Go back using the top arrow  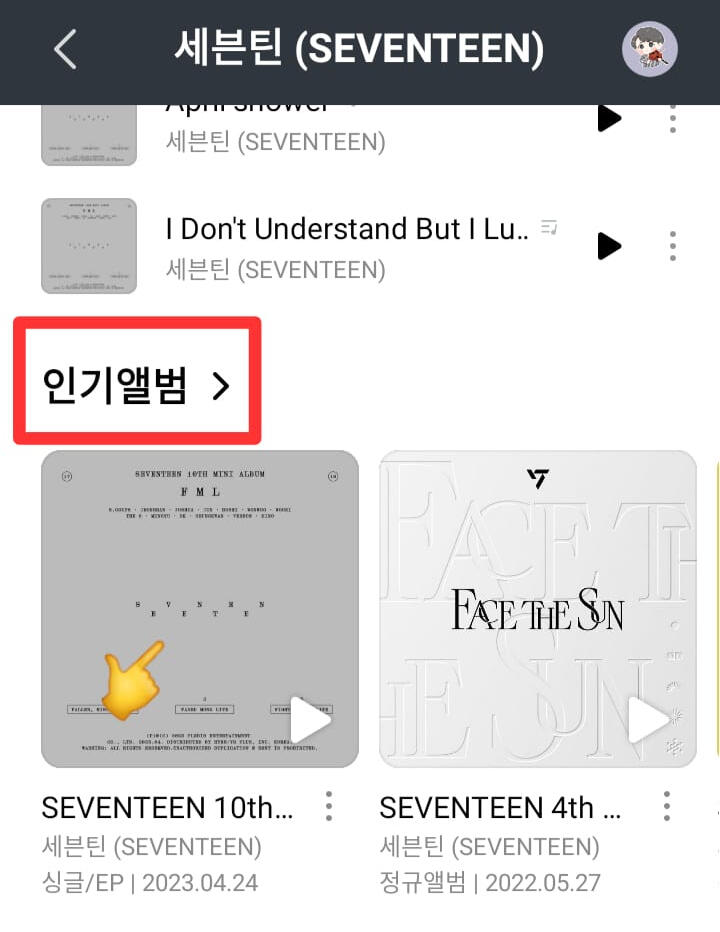click(65, 49)
